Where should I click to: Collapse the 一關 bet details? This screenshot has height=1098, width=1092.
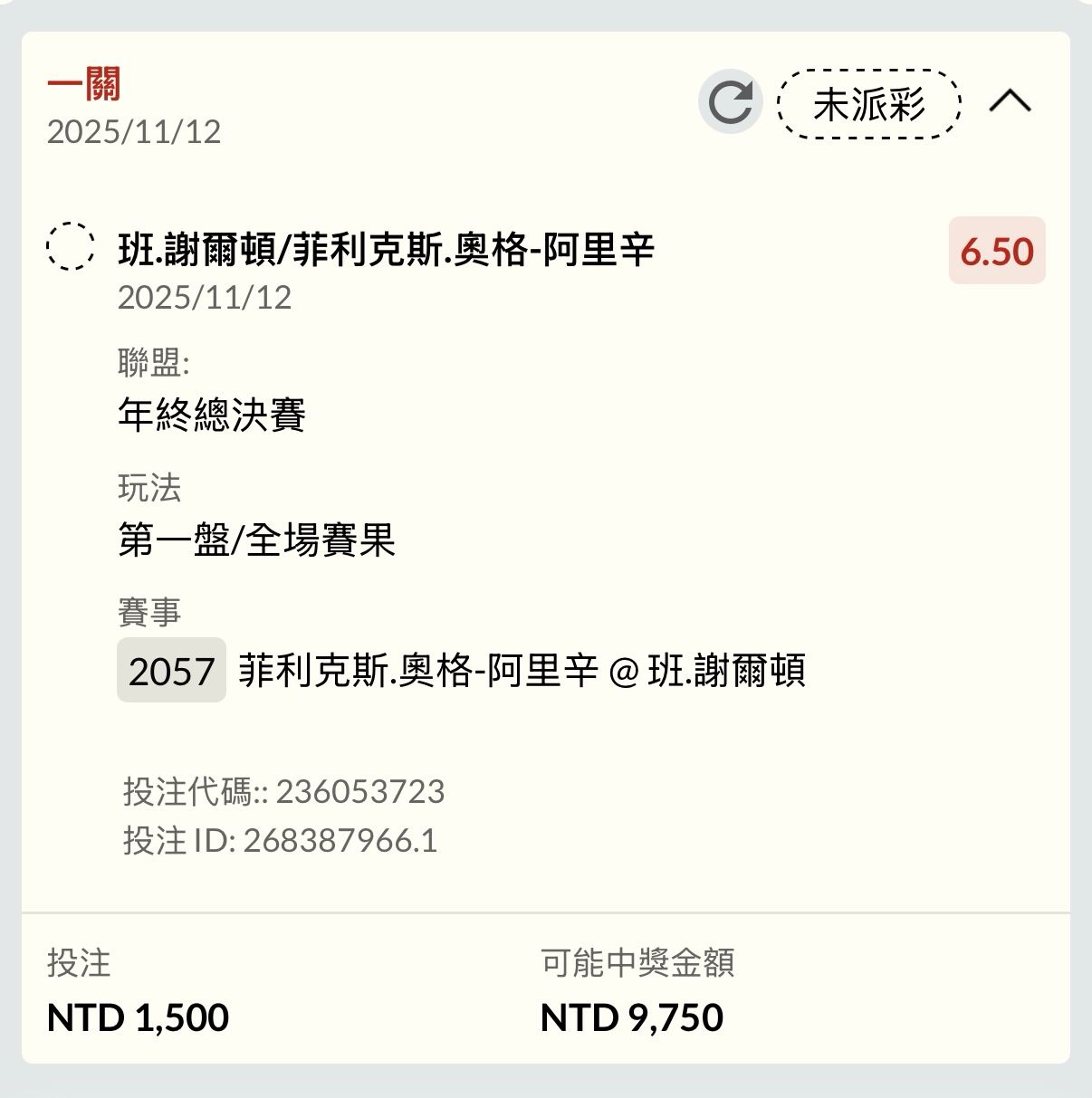click(1010, 101)
